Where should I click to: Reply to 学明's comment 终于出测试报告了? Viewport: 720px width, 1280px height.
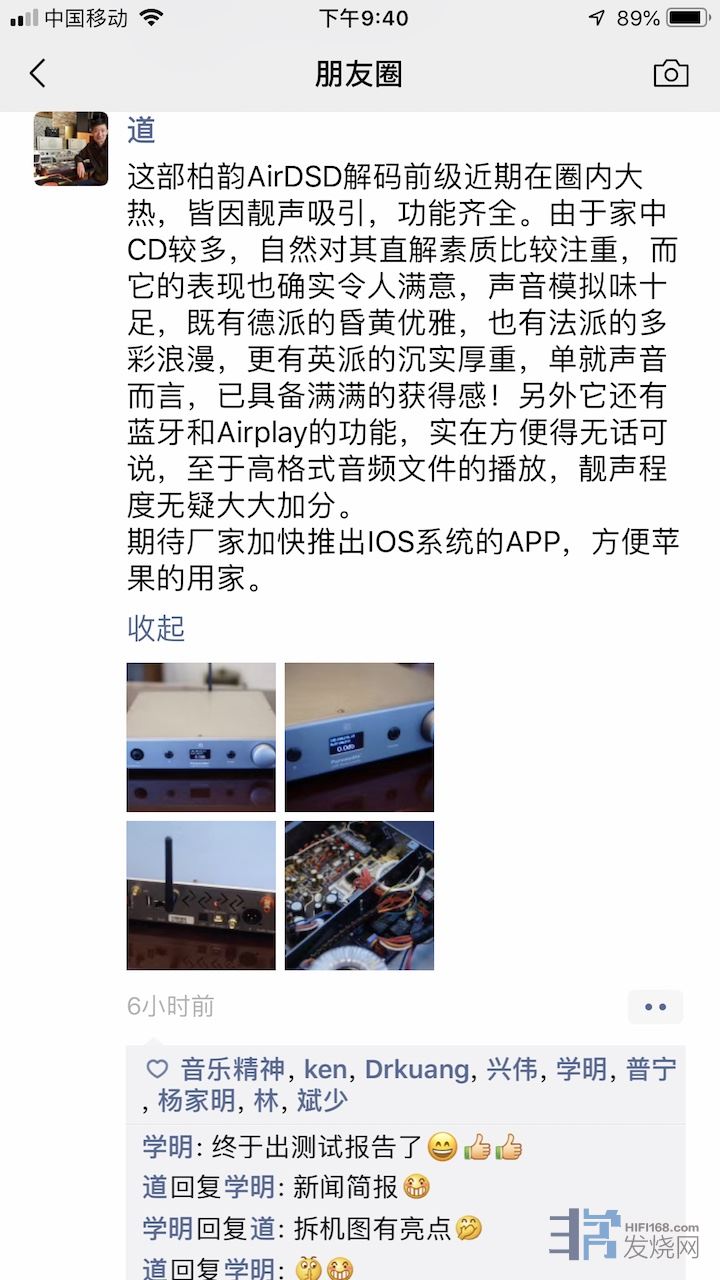(x=333, y=1147)
